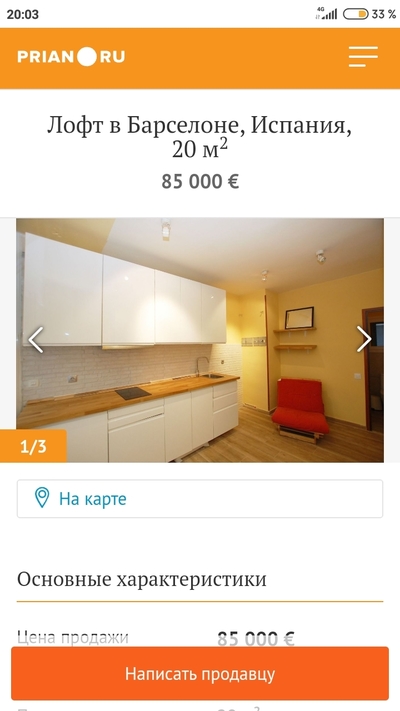Tap 'Написать продавцу' to contact seller
The height and width of the screenshot is (711, 400).
coord(200,674)
